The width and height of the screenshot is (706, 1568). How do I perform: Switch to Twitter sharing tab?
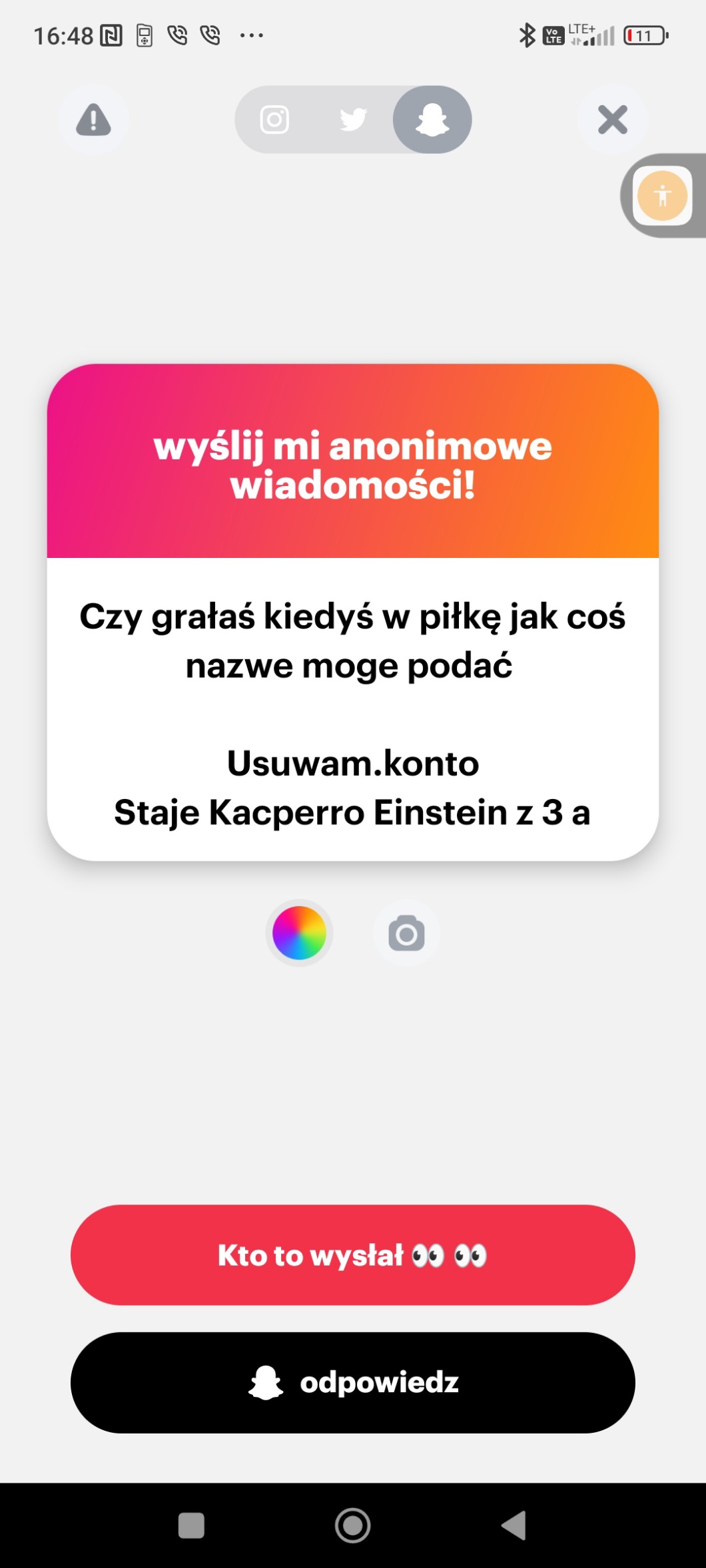pyautogui.click(x=353, y=120)
